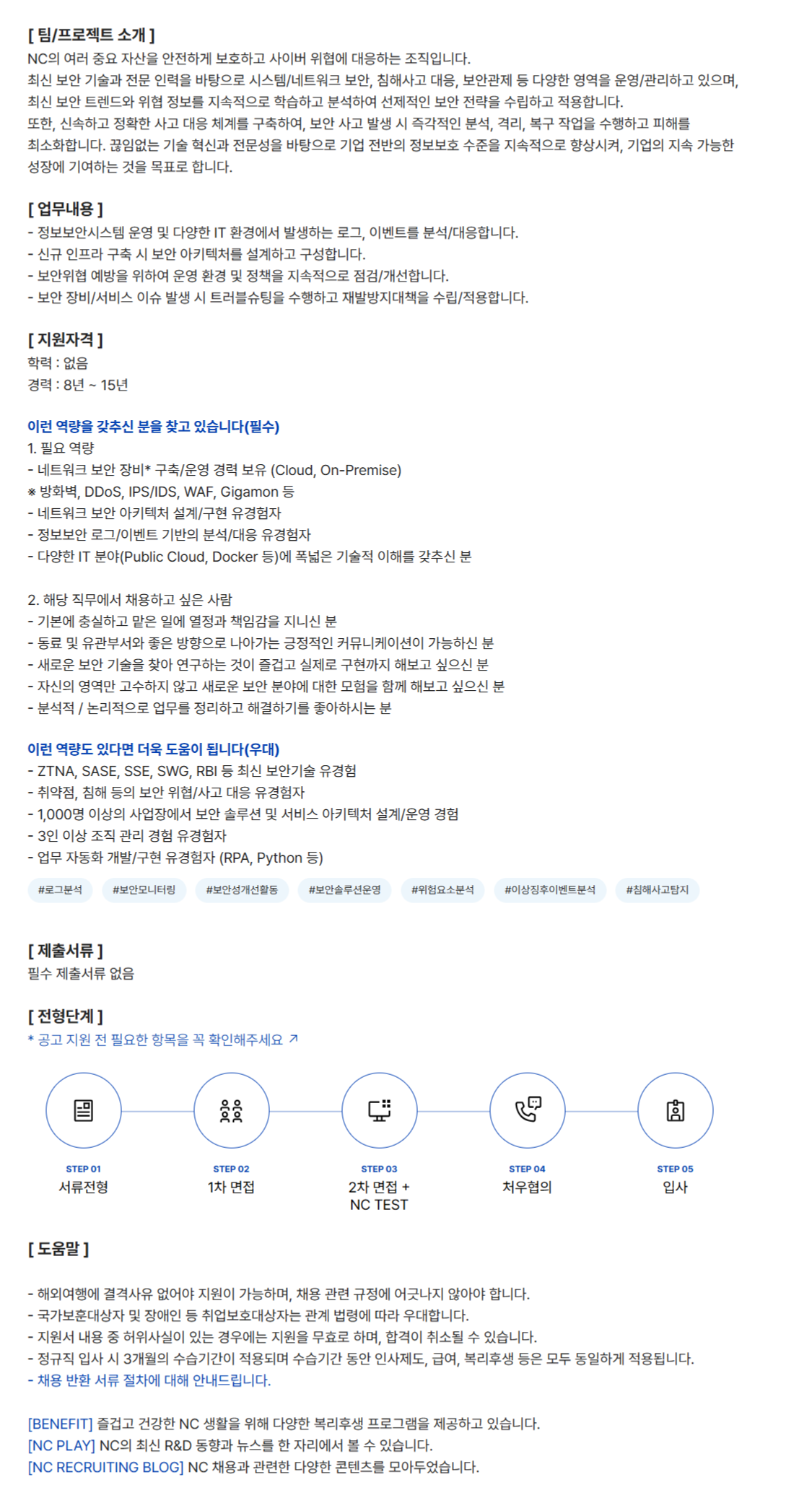812x1503 pixels.
Task: Tap the #보안성개선활동 tag chip
Action: point(242,890)
